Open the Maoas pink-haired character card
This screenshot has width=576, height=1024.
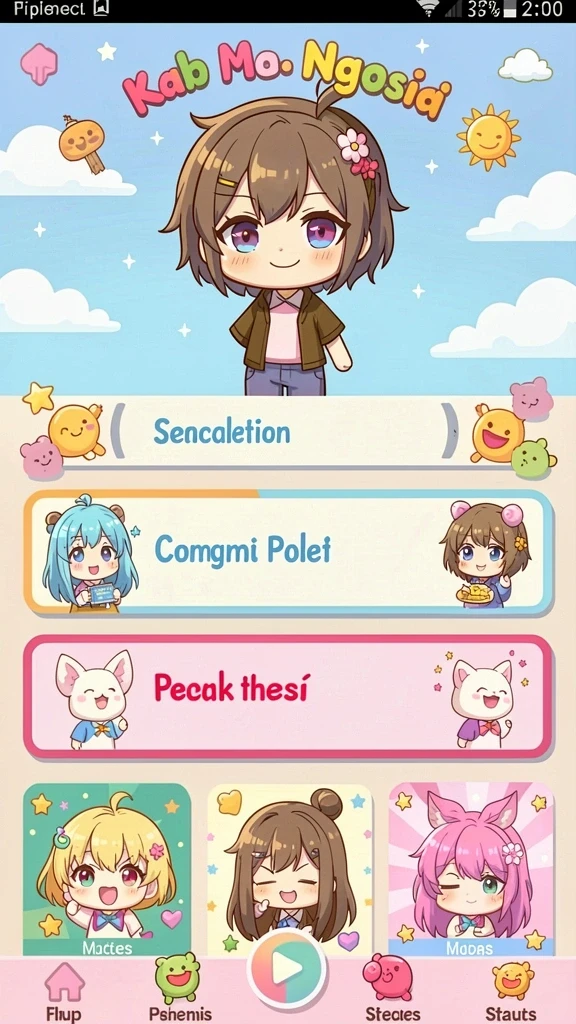(x=471, y=869)
